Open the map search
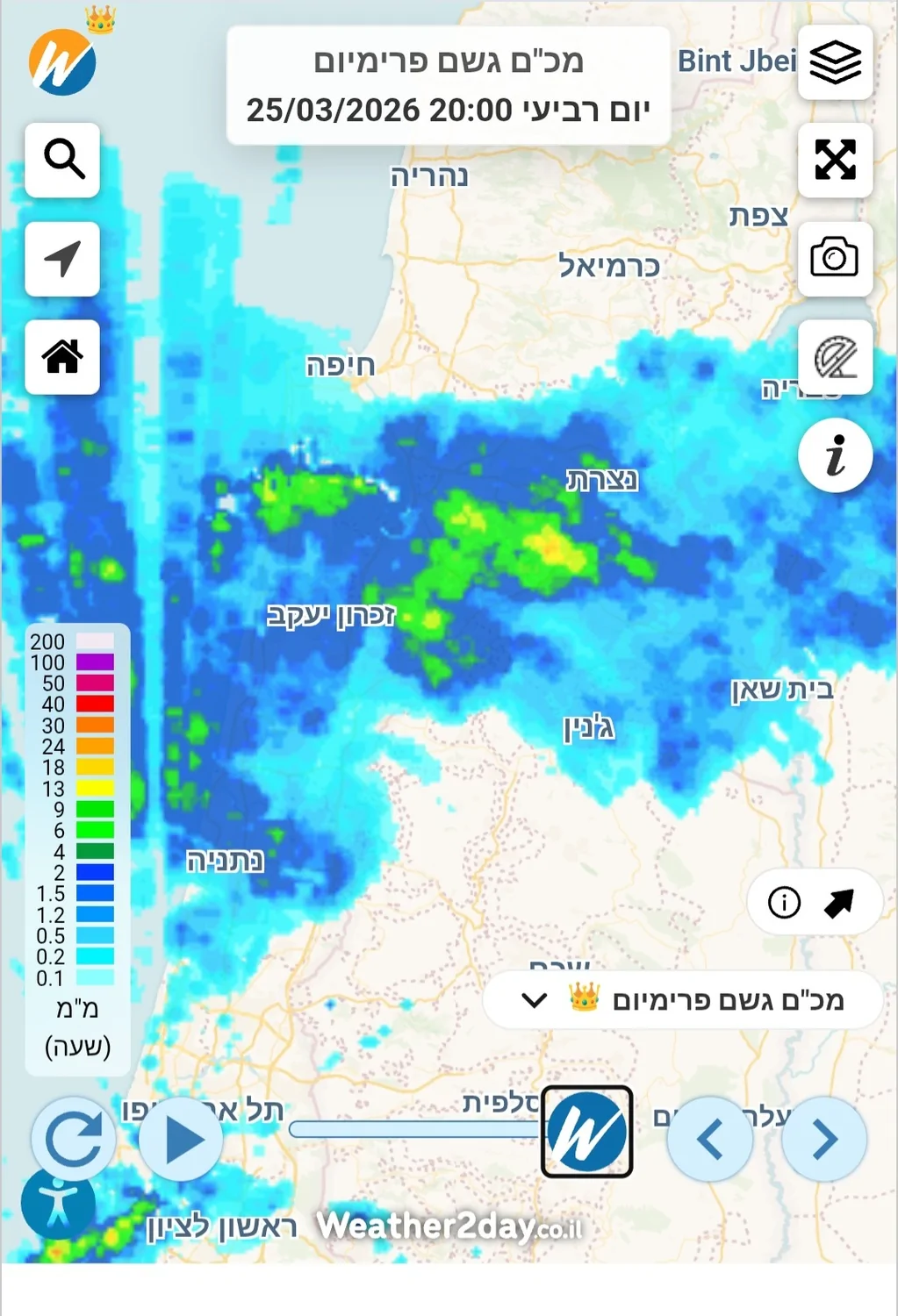 click(62, 160)
